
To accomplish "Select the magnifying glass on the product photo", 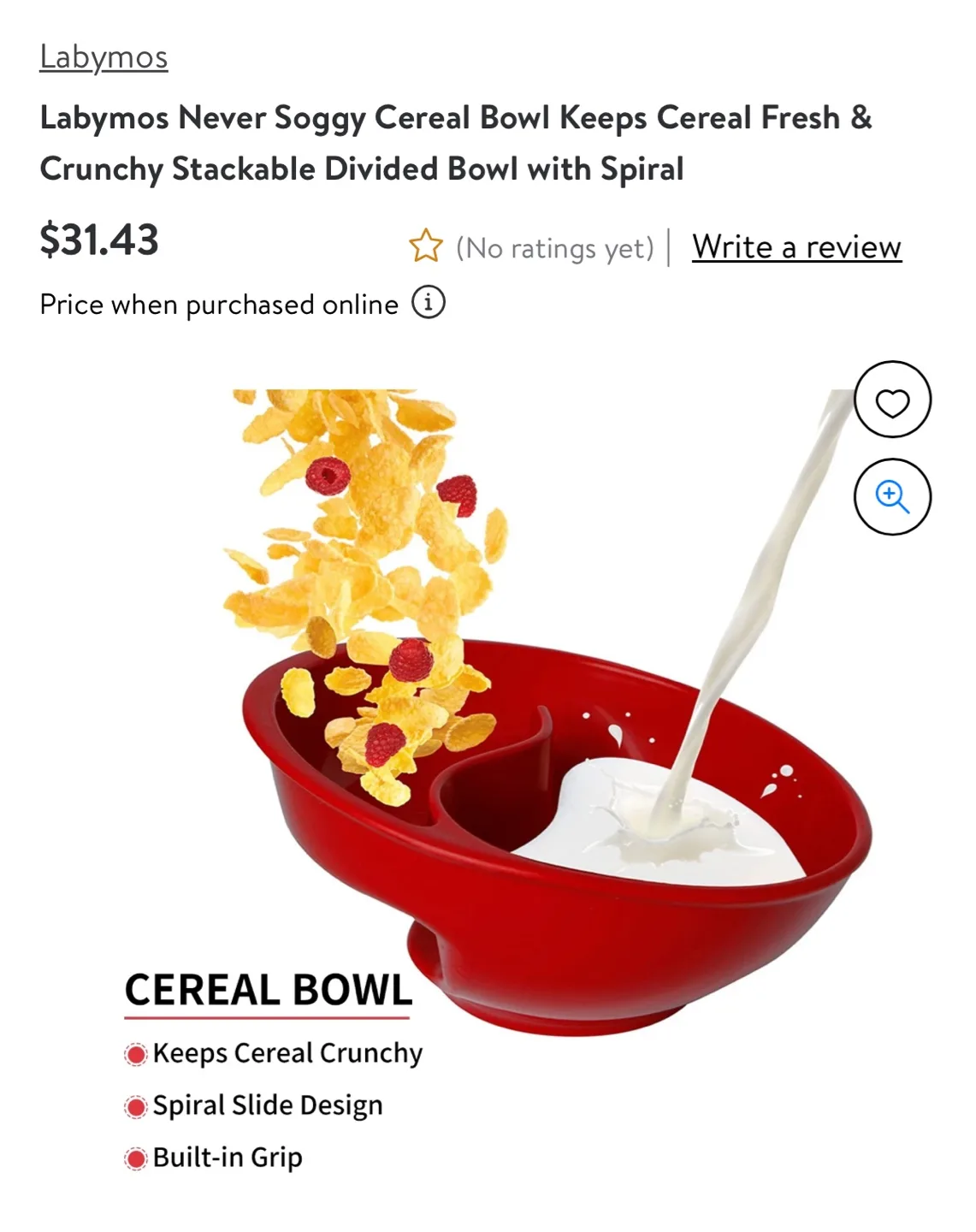I will pos(892,495).
